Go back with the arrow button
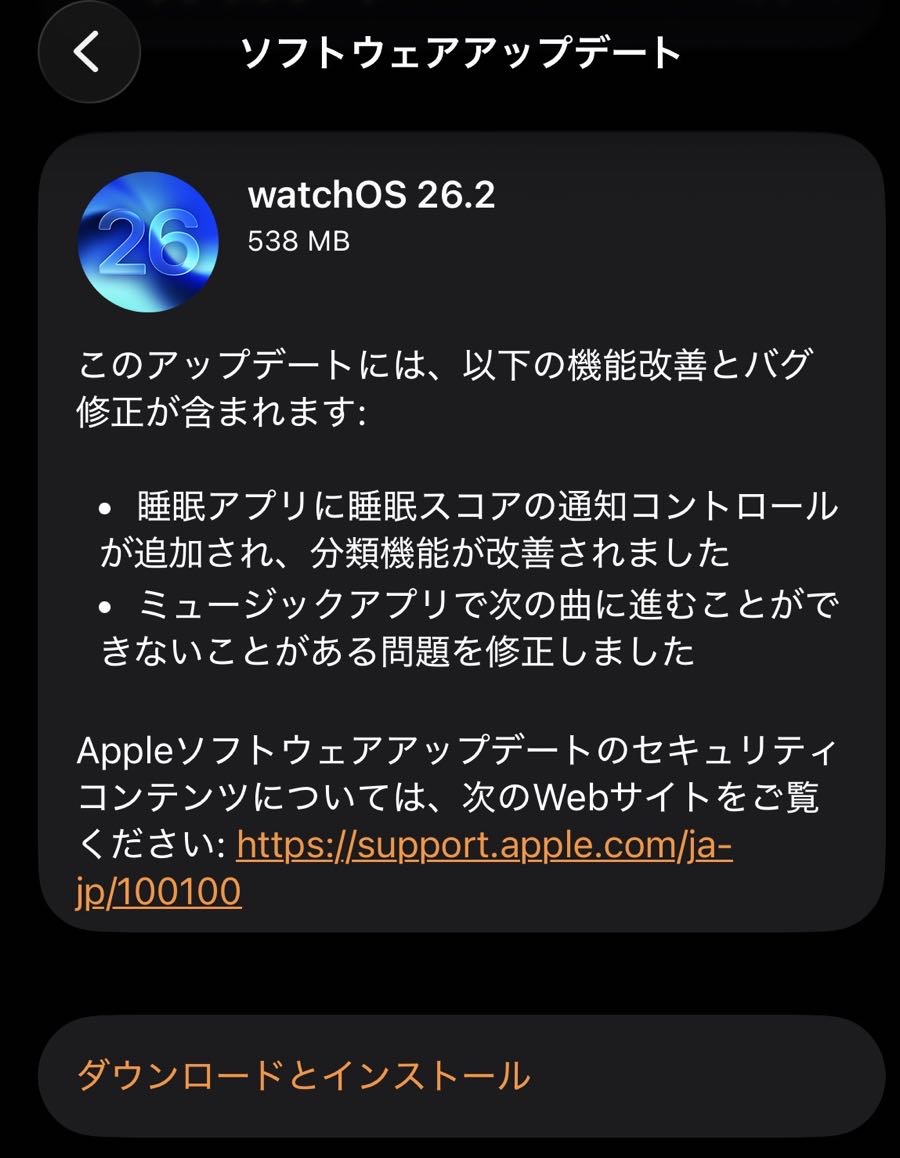Image resolution: width=900 pixels, height=1158 pixels. point(88,52)
